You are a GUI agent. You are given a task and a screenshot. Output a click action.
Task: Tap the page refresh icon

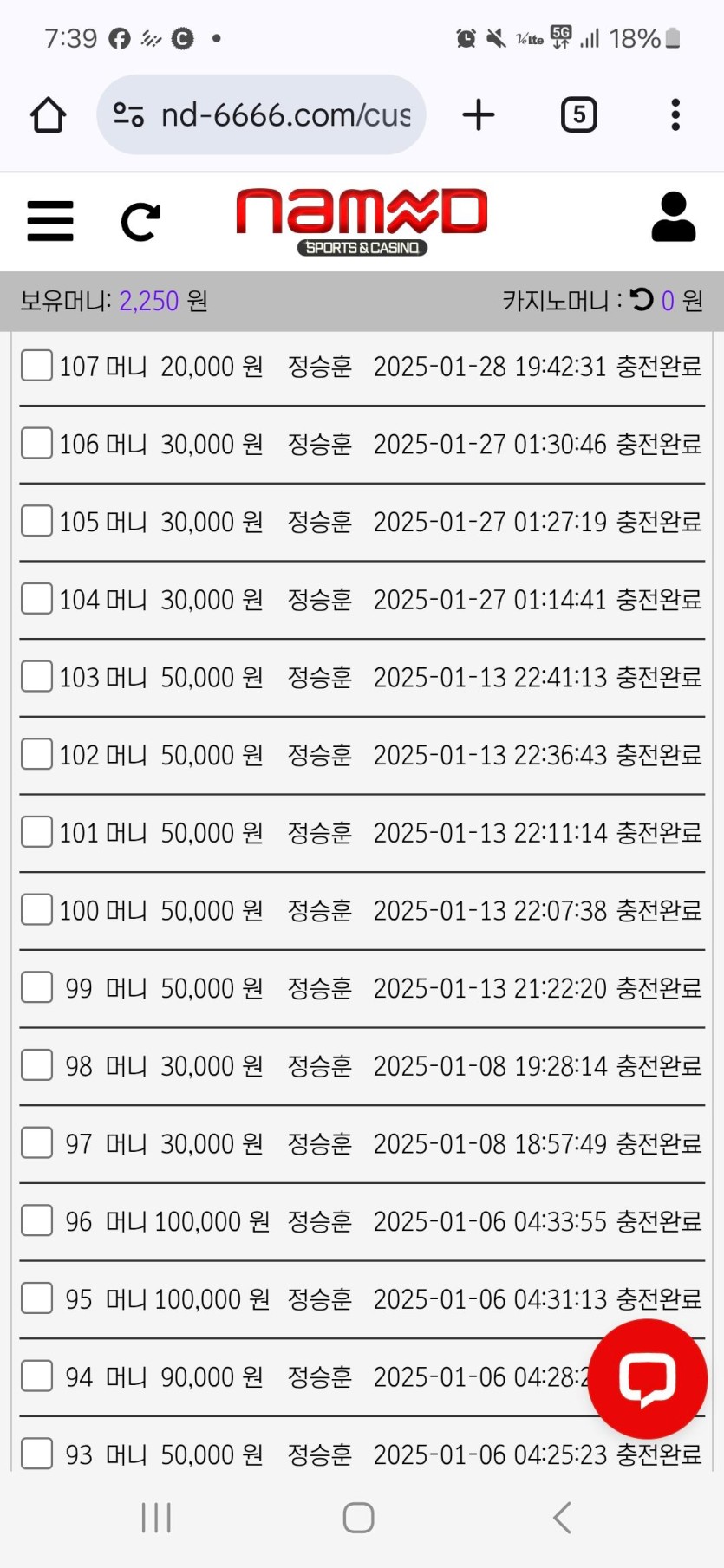pyautogui.click(x=140, y=222)
